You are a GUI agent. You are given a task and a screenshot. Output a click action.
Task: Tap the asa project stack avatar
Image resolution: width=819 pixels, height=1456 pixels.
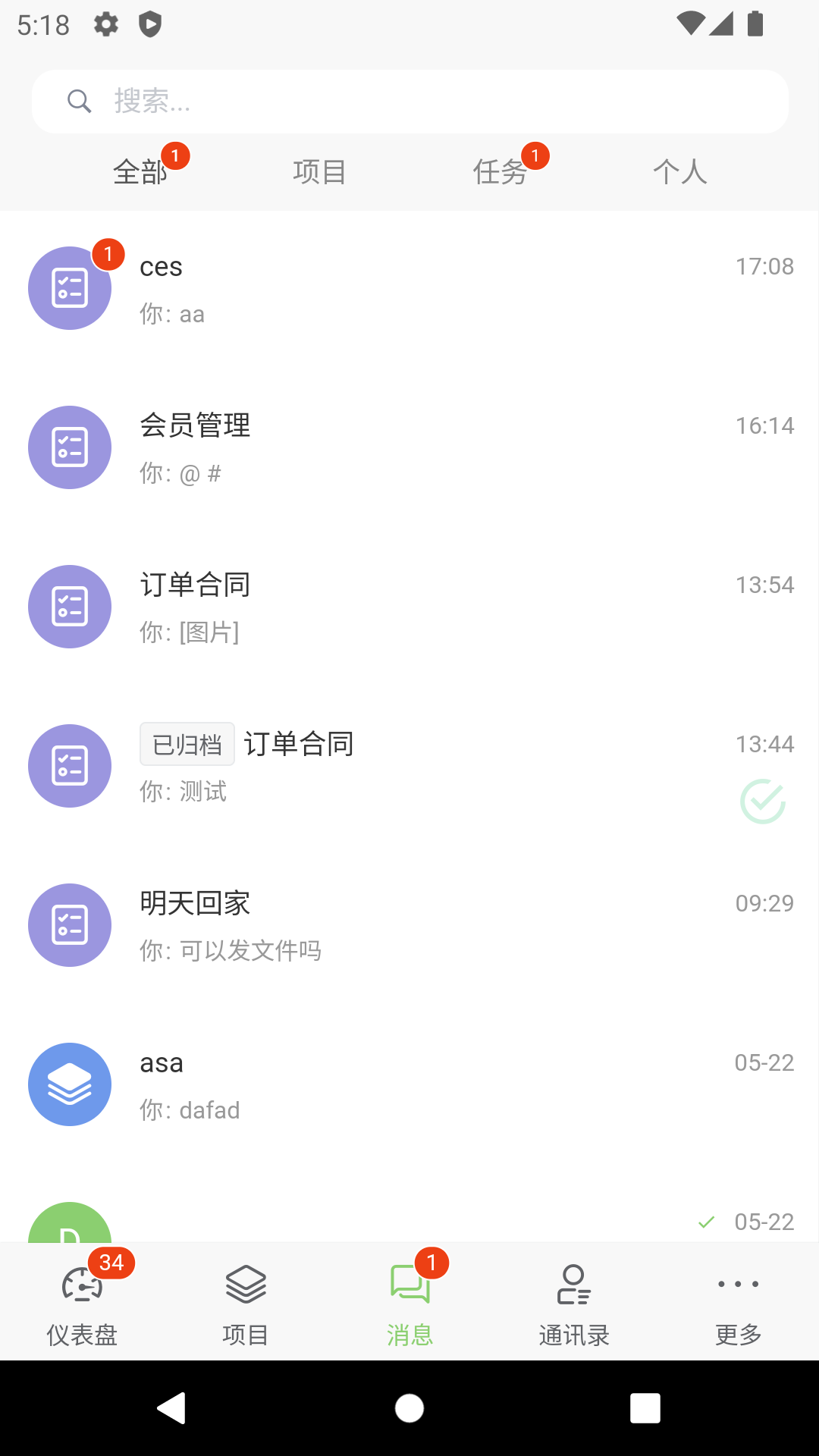click(70, 1084)
